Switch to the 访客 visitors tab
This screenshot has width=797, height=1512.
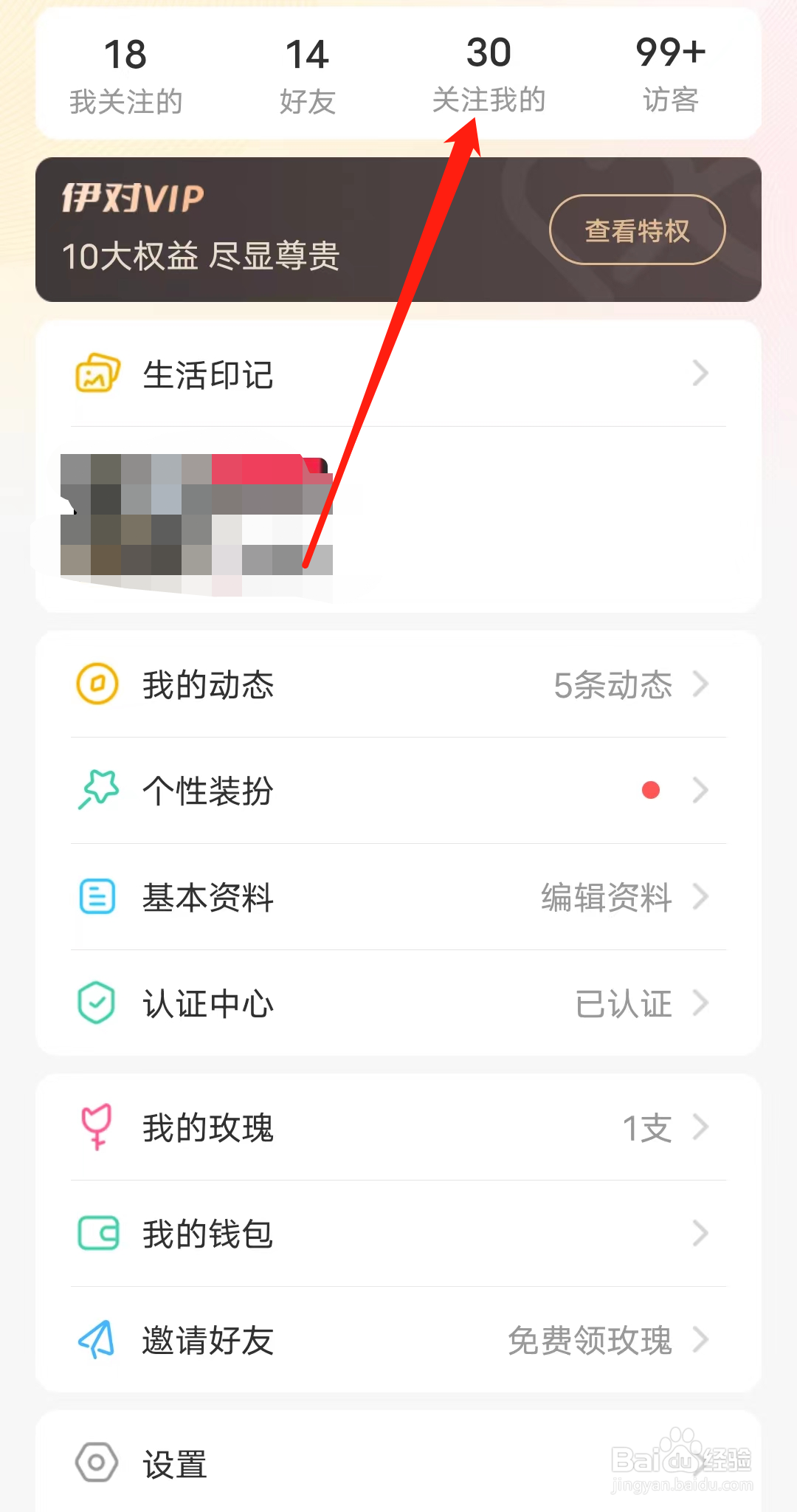coord(668,74)
